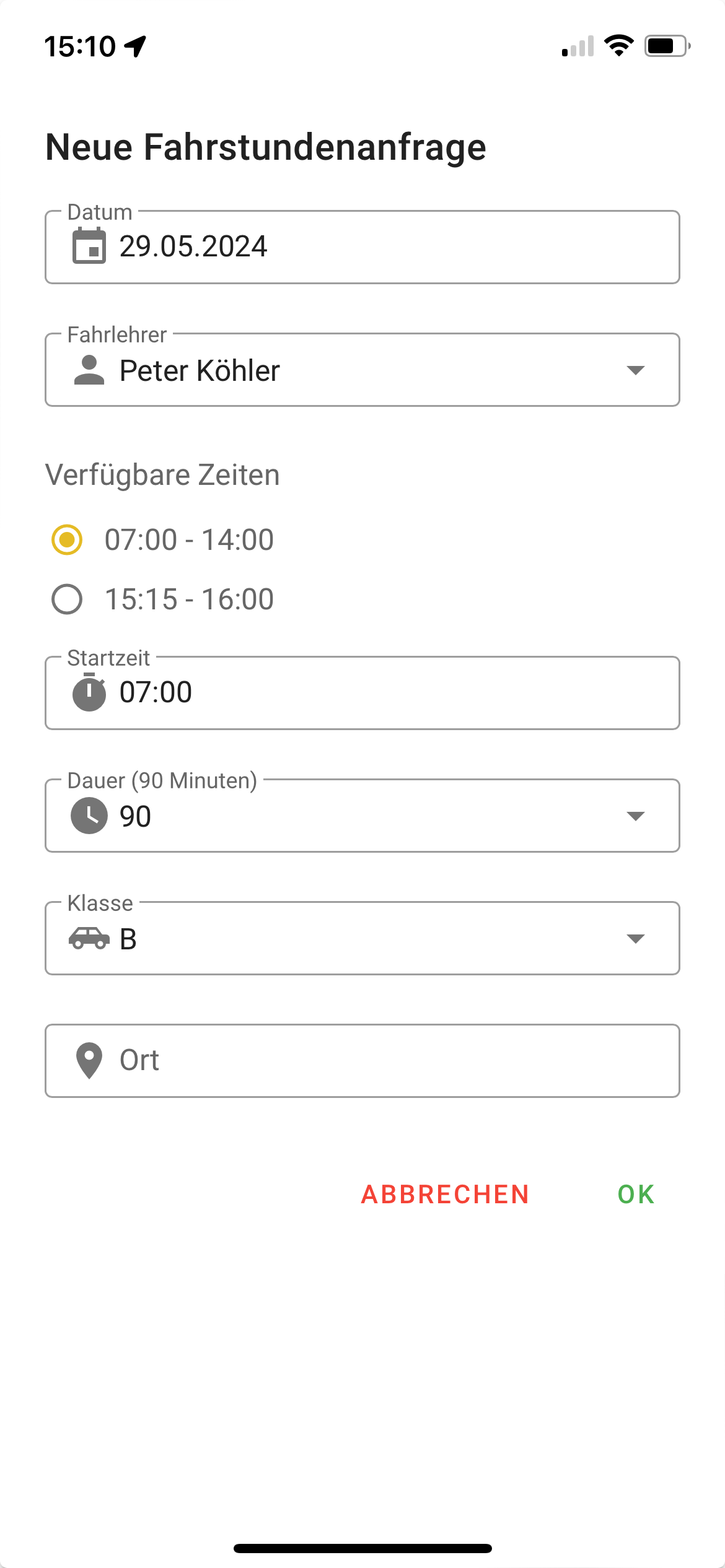This screenshot has width=725, height=1568.
Task: Expand the Klasse dropdown showing B
Action: pyautogui.click(x=362, y=938)
